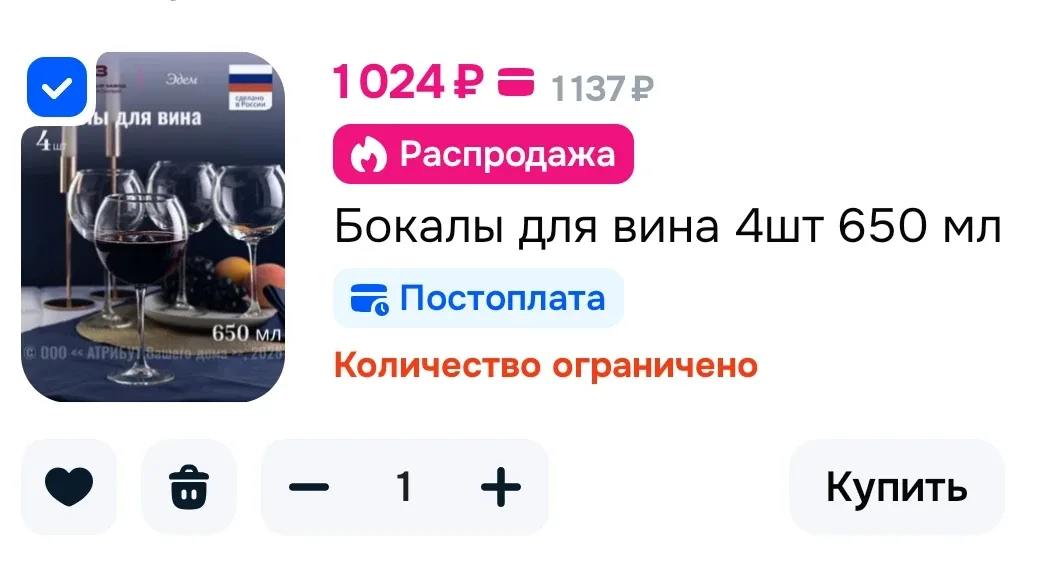Open the Постоплата payment chip
The width and height of the screenshot is (1053, 571).
click(478, 298)
